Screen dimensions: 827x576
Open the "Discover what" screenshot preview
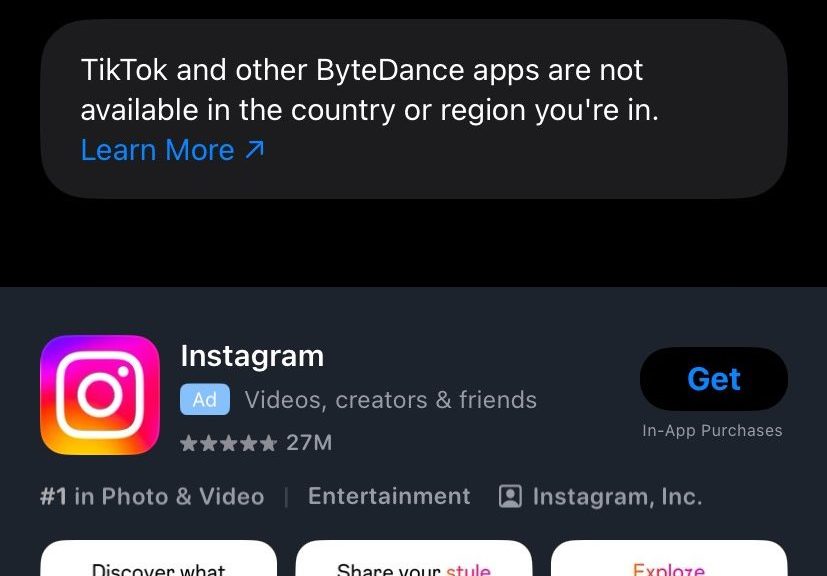pos(158,560)
